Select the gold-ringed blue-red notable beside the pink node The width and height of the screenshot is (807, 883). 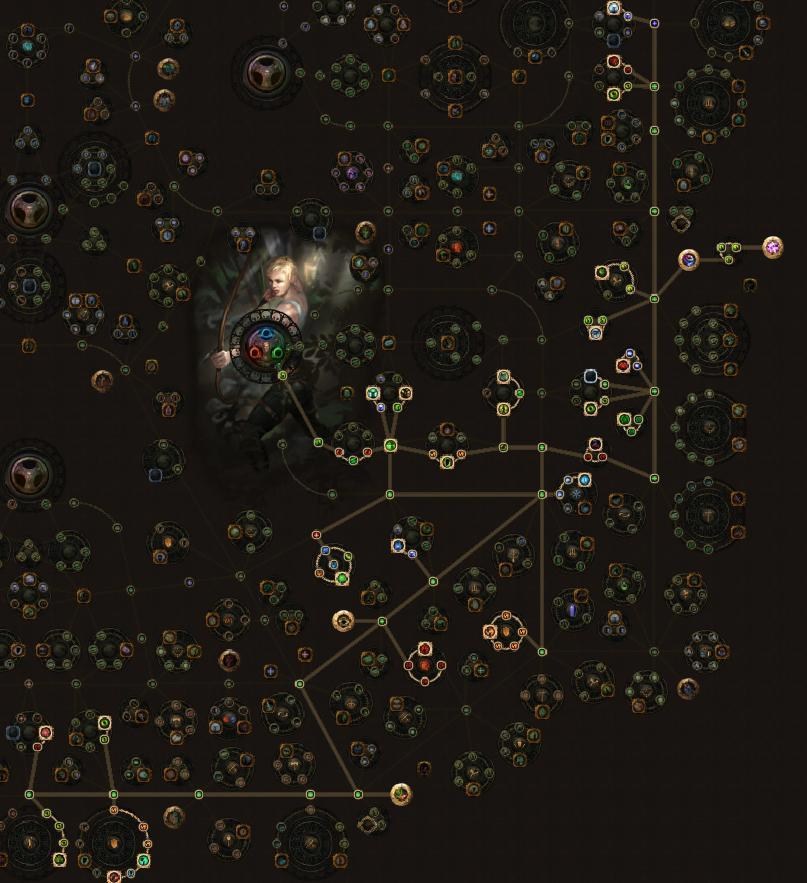(x=688, y=260)
